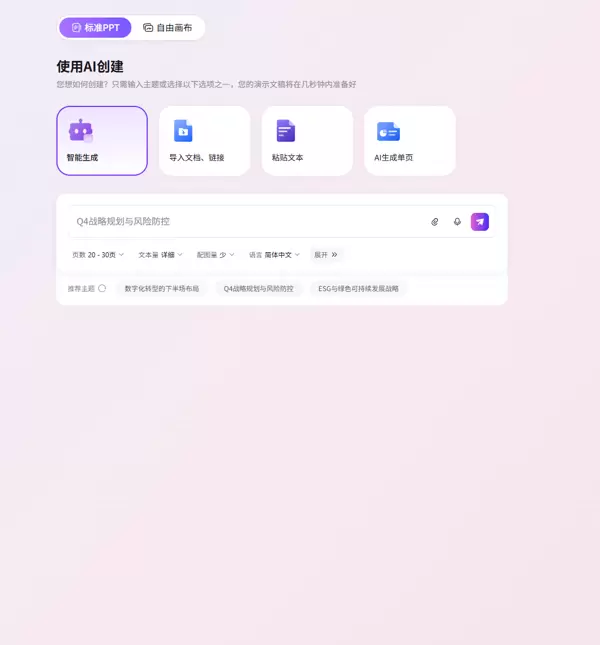
Task: Switch to the 自由画布 tab
Action: 168,28
